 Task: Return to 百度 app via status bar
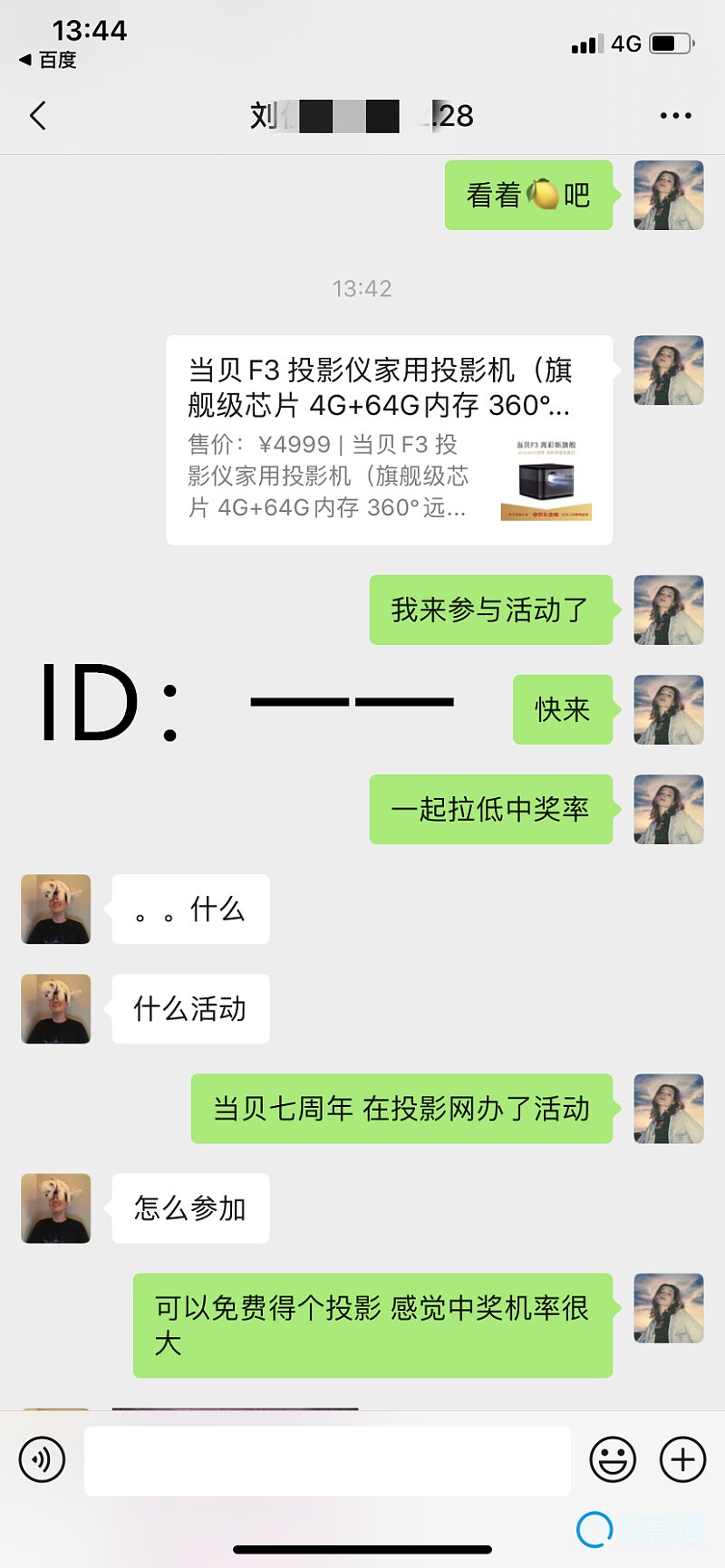point(49,60)
